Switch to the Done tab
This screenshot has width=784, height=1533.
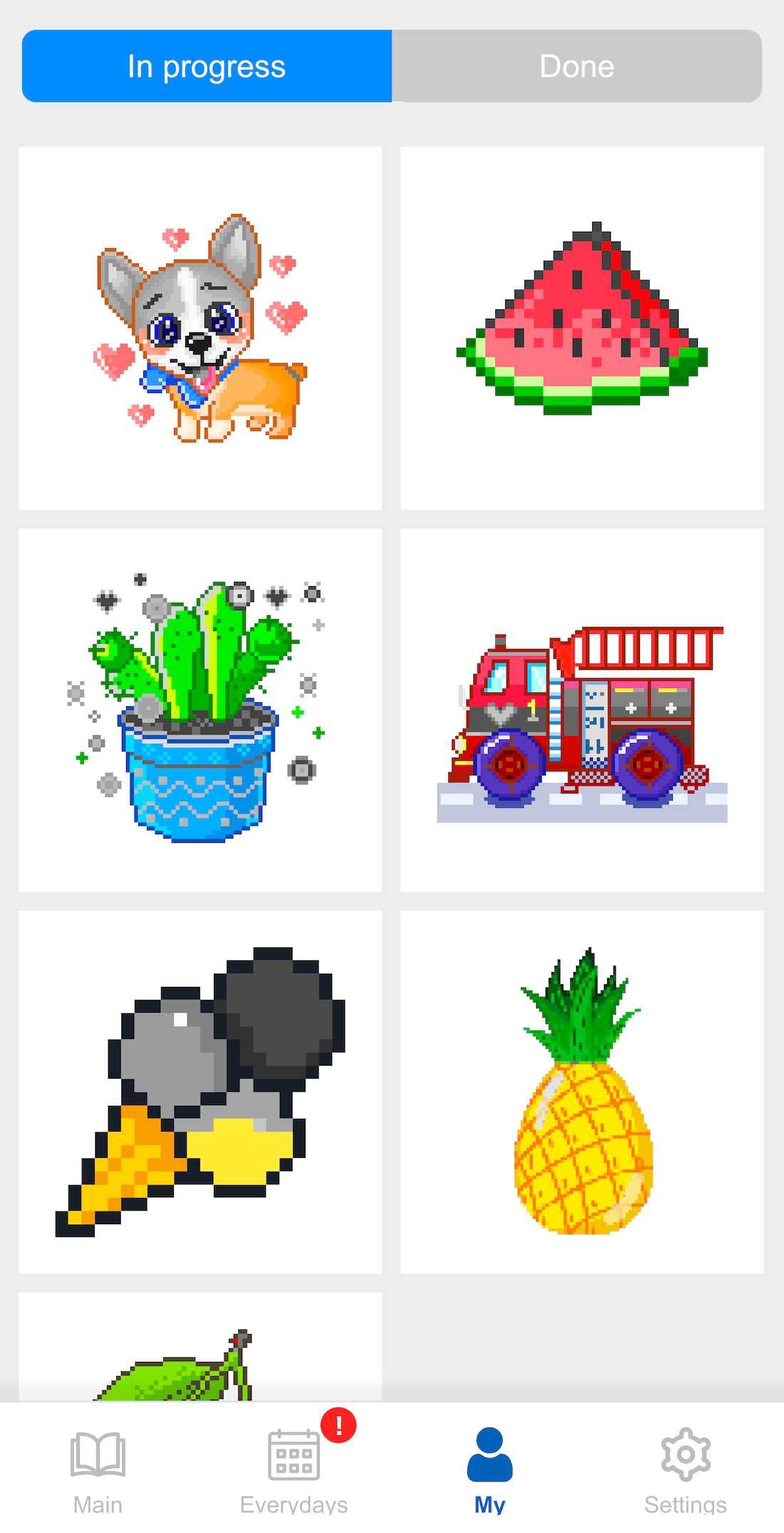click(x=577, y=66)
